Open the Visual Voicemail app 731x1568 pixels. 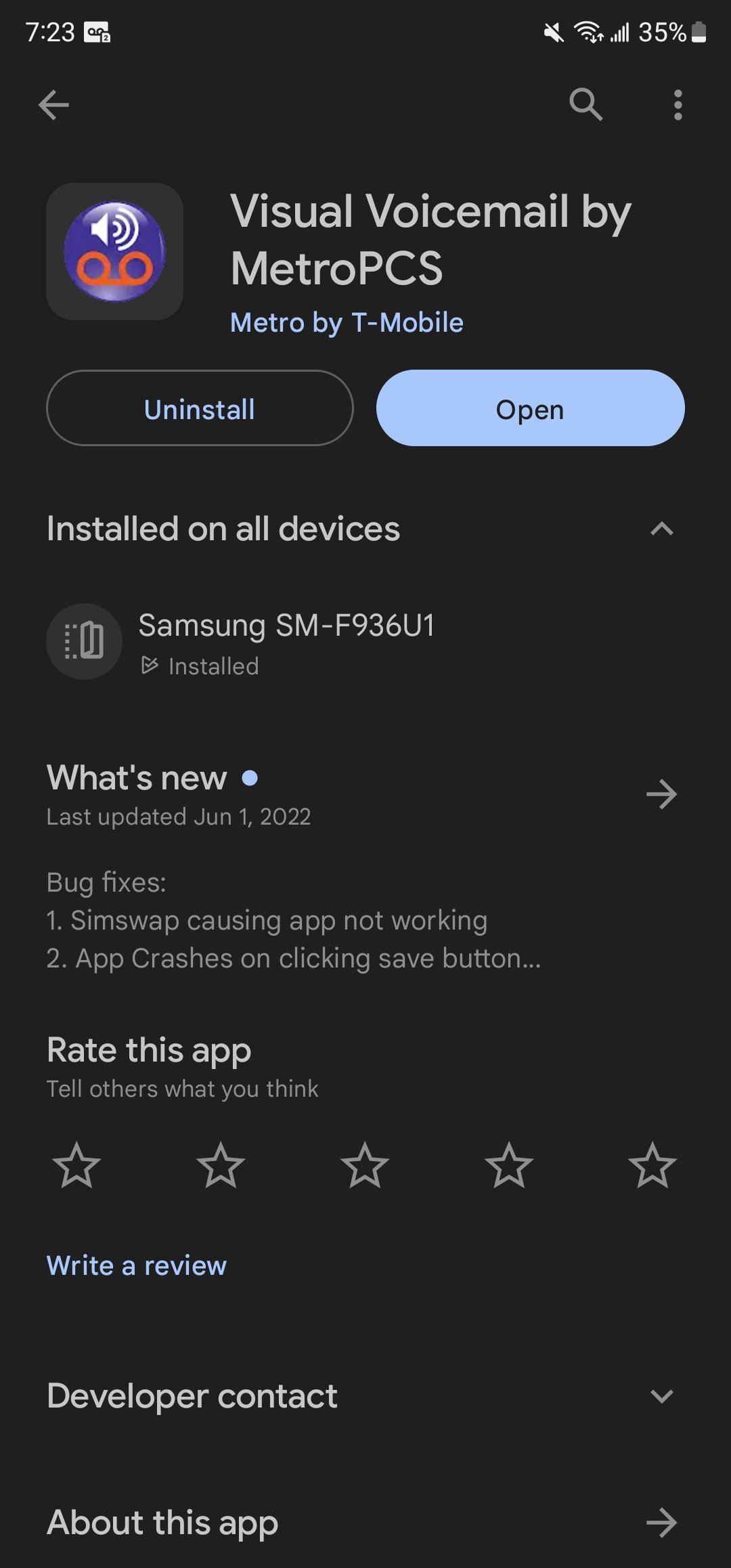(530, 408)
